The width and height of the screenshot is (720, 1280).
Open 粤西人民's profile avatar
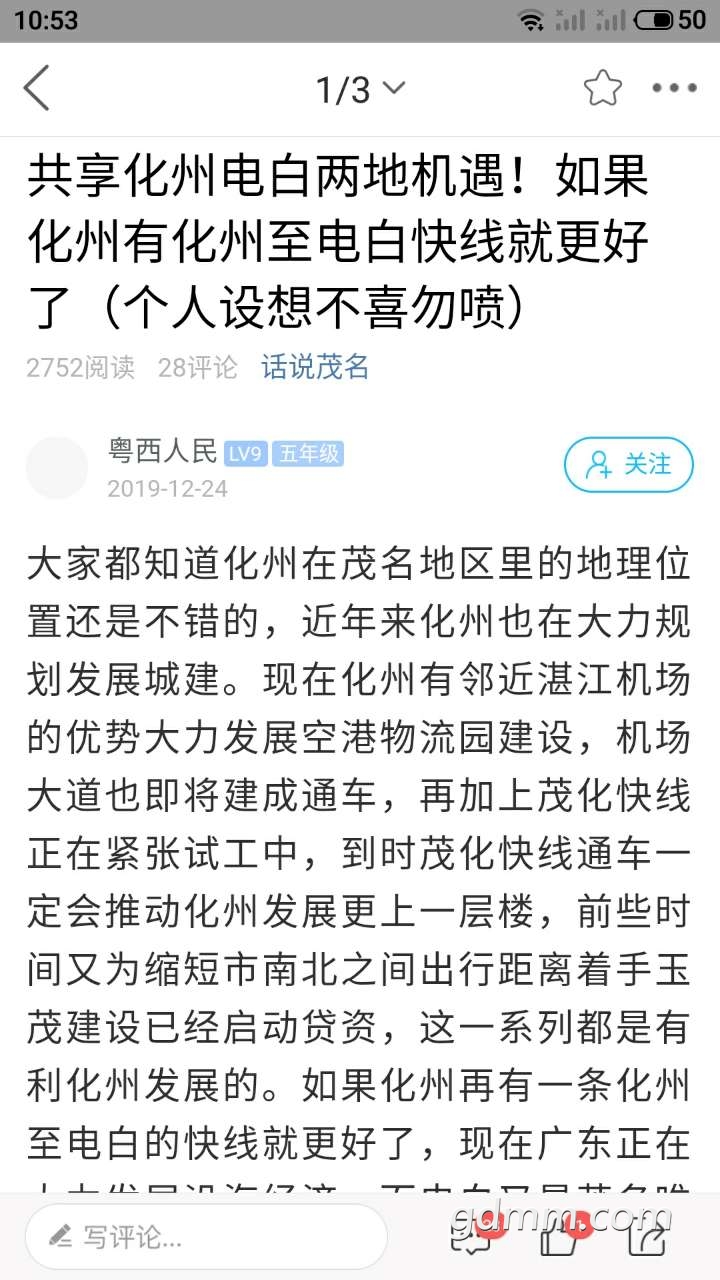(x=57, y=467)
